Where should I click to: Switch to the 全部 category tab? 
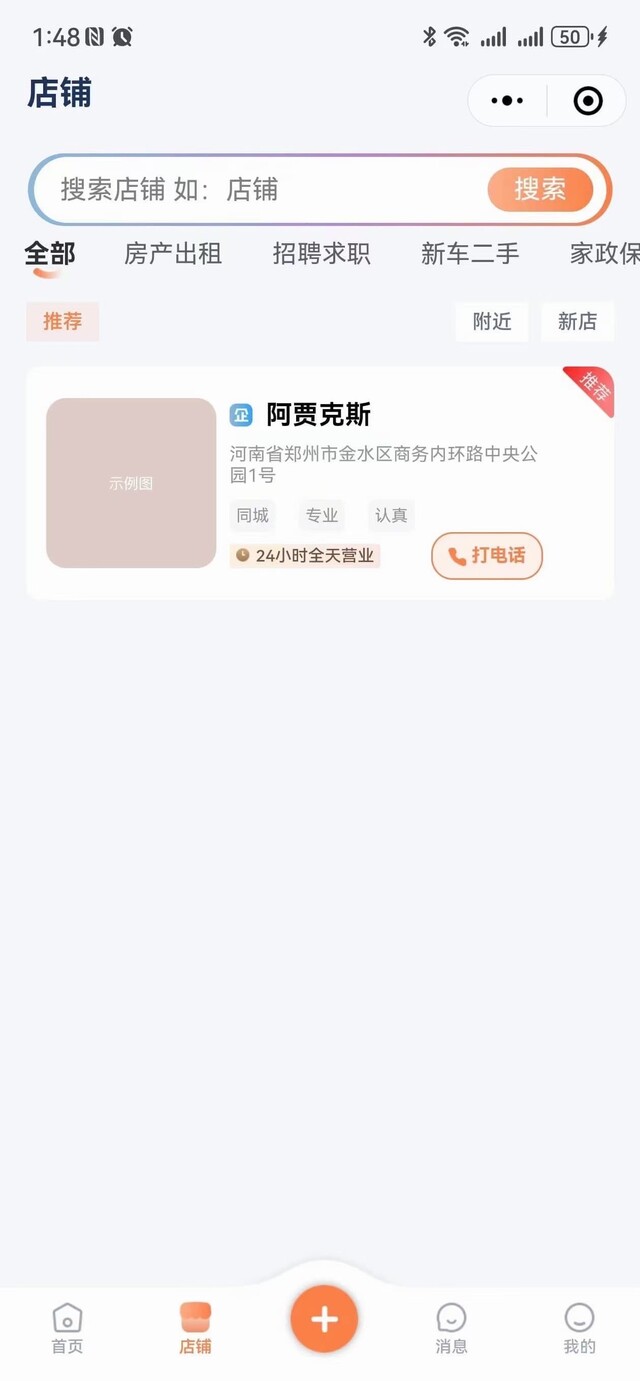click(x=50, y=254)
